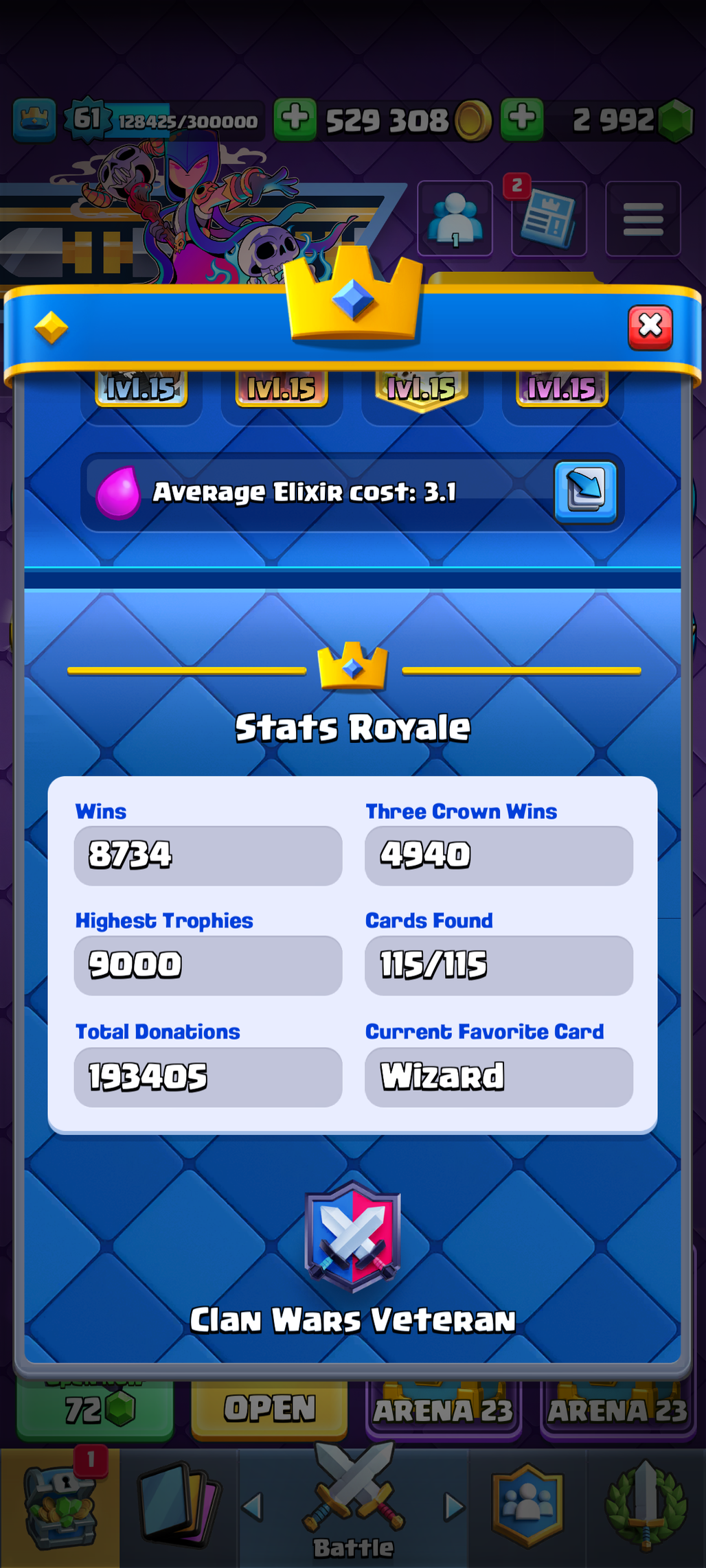Open the Events sword tab

click(x=646, y=1508)
